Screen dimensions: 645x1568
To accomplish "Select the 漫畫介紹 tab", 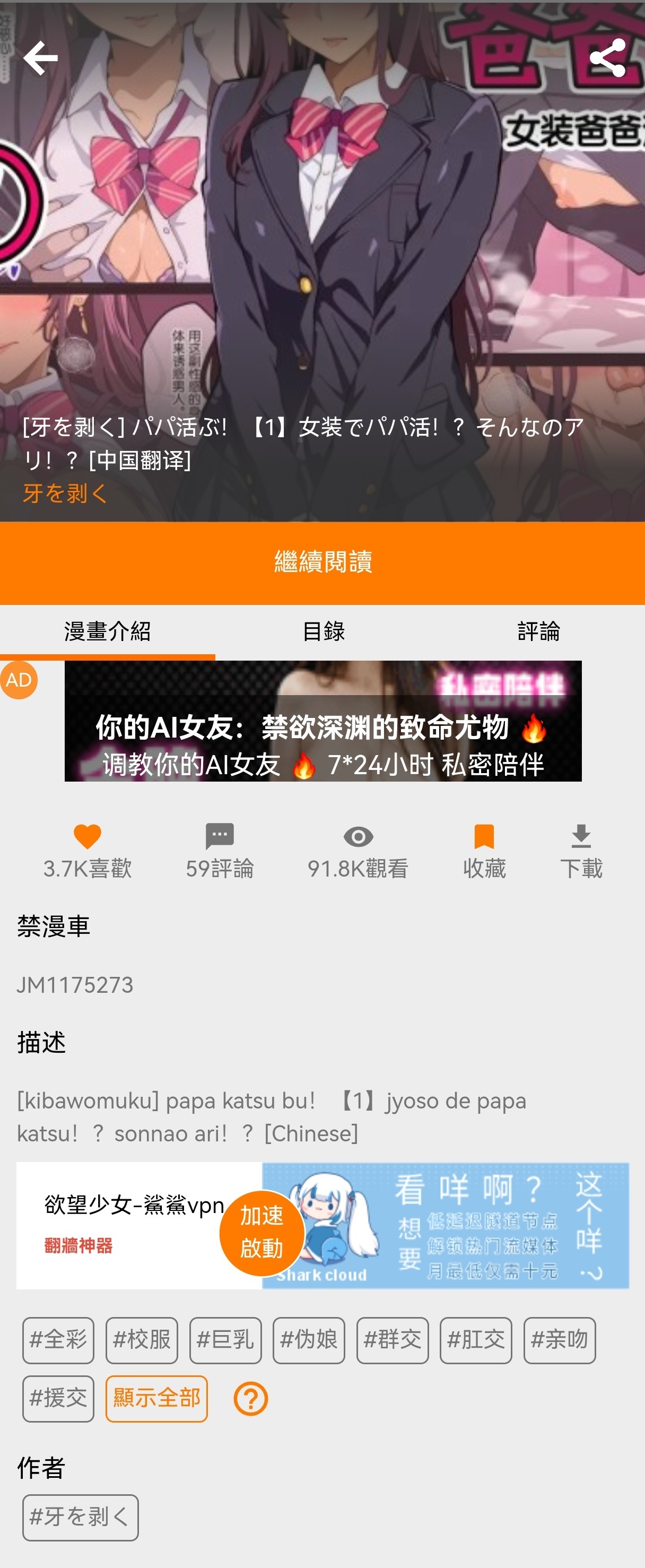I will click(107, 632).
